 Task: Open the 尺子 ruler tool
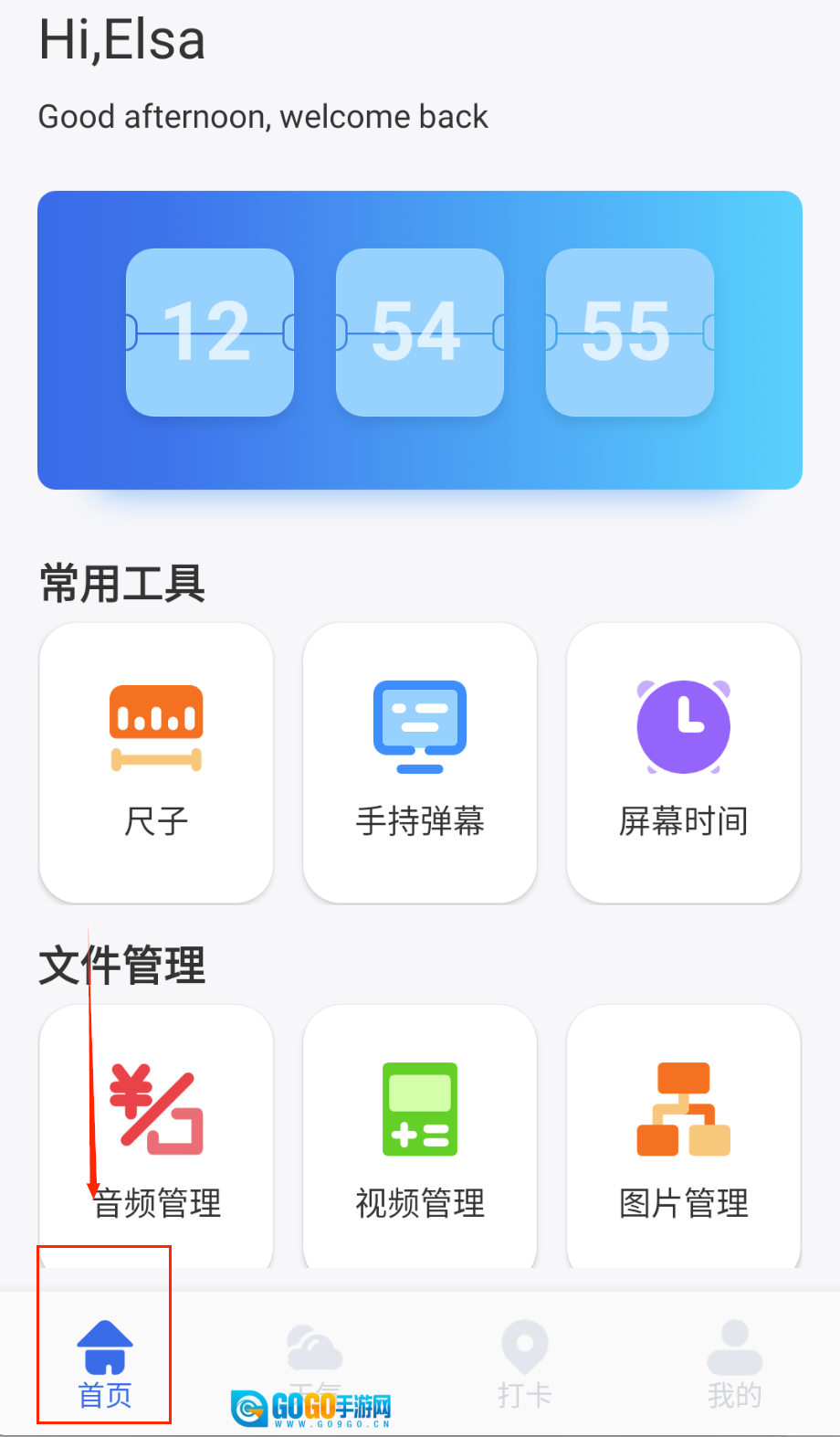coord(156,763)
